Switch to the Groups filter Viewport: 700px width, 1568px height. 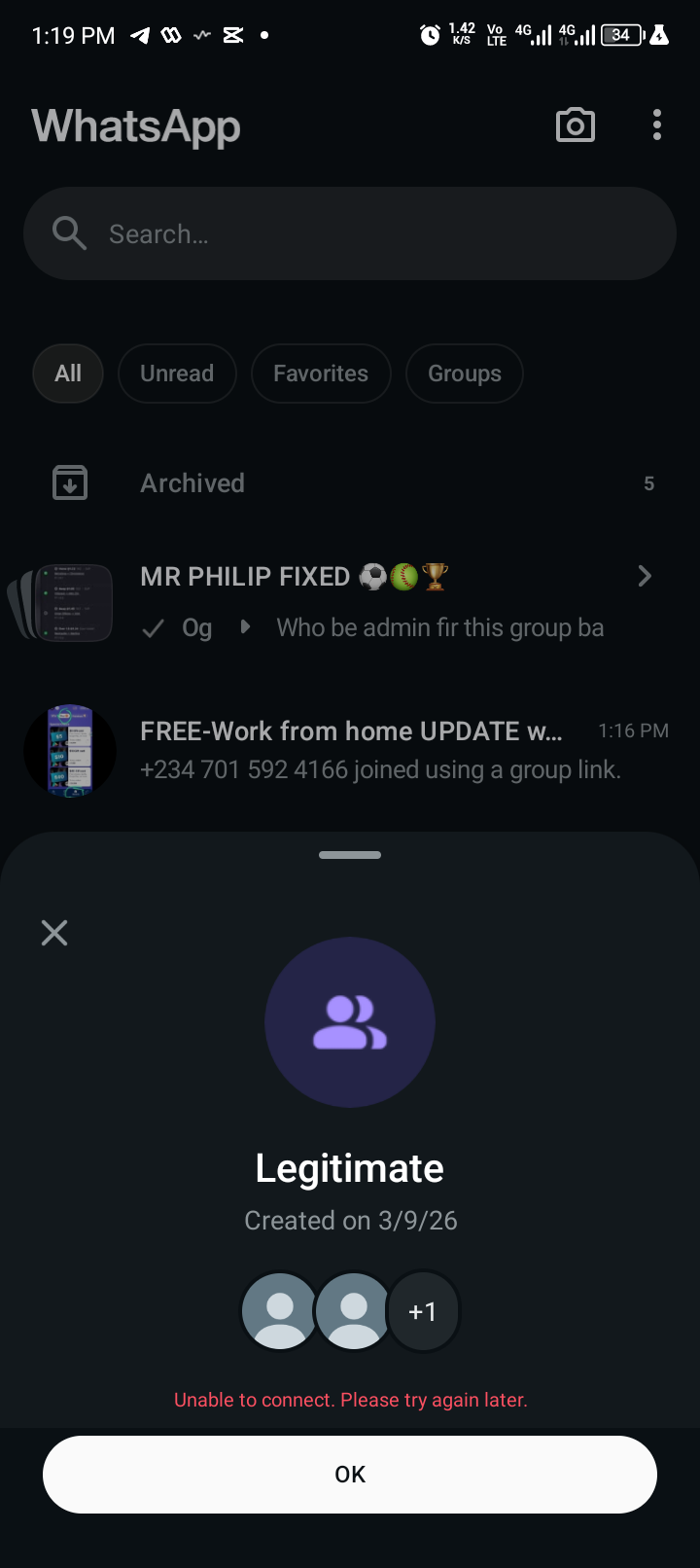click(465, 374)
